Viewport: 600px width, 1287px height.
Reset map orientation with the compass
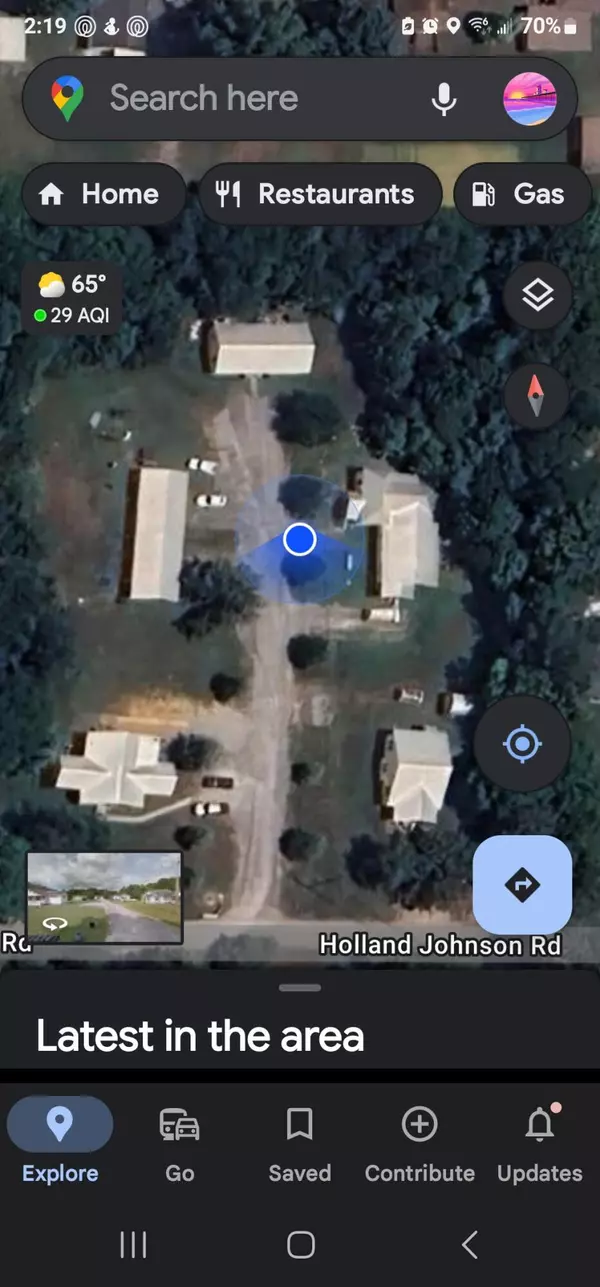click(538, 395)
